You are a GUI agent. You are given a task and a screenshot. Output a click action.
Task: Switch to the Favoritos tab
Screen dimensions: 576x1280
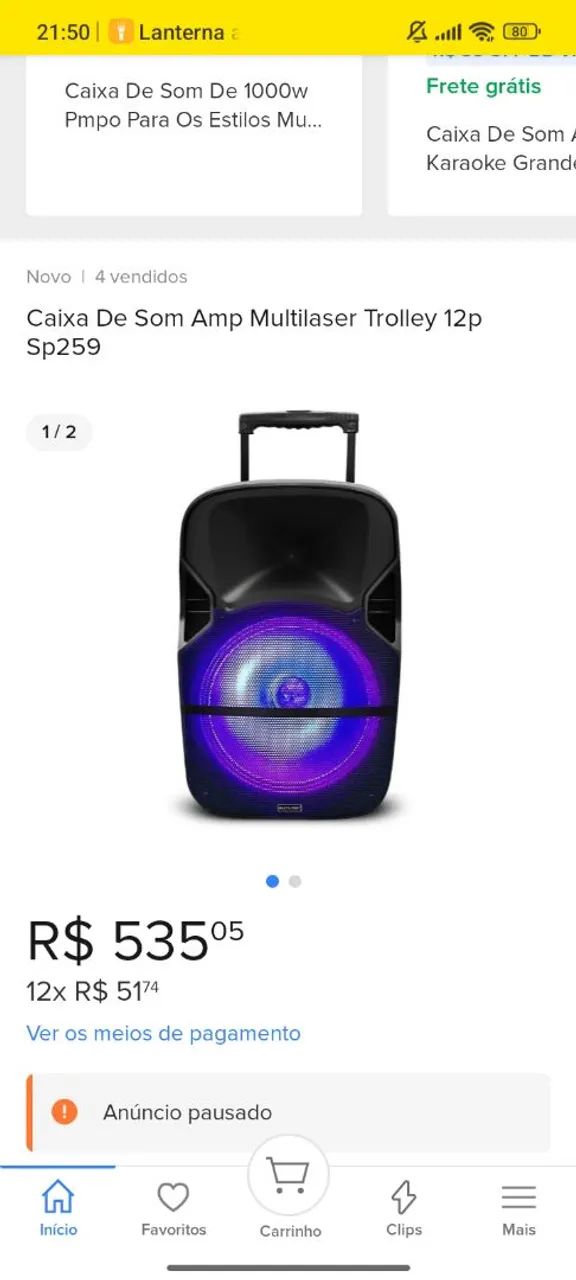(x=173, y=1209)
